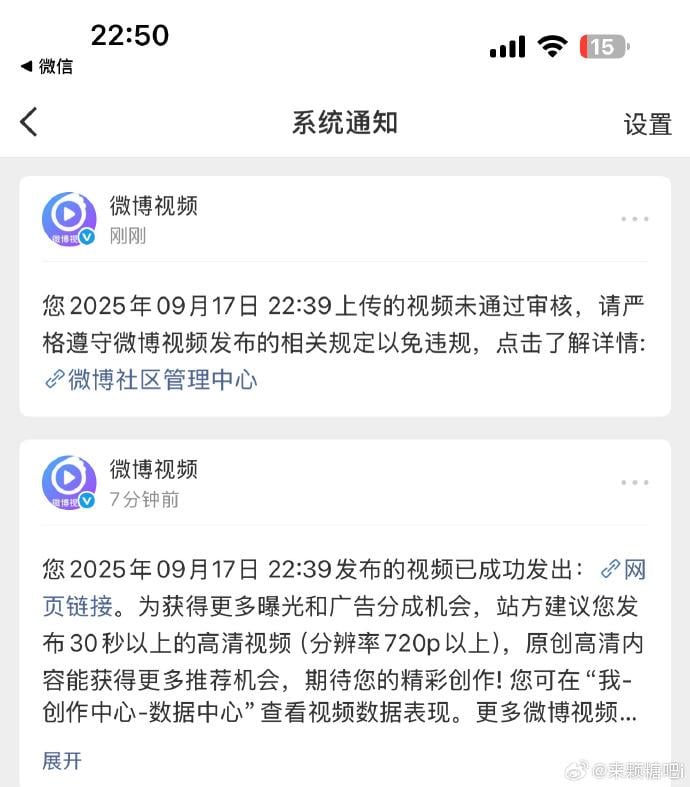Viewport: 690px width, 787px height.
Task: Open overflow menu on the 7分钟前 notification
Action: [635, 482]
